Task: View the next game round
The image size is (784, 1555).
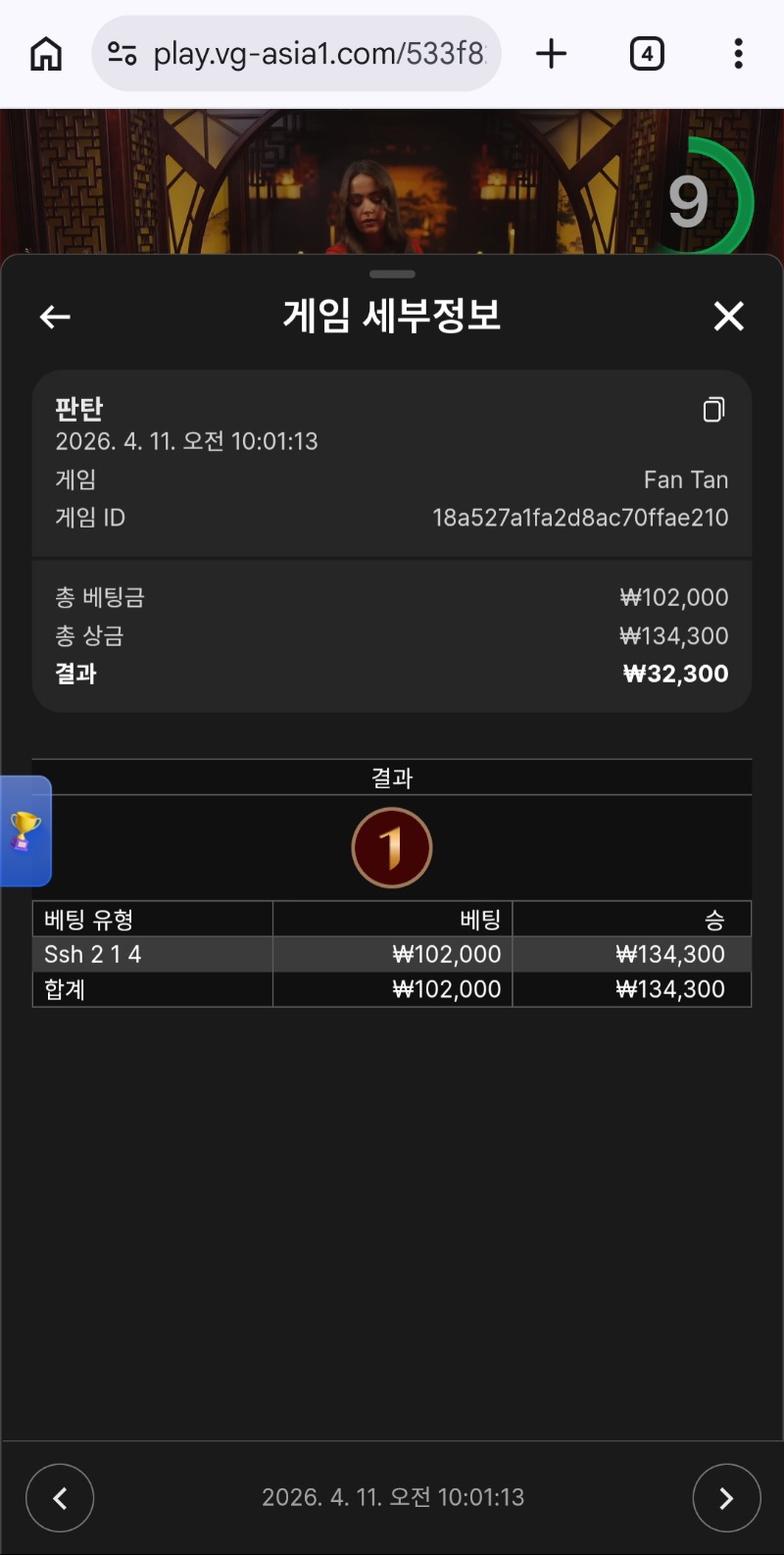Action: pyautogui.click(x=726, y=1497)
